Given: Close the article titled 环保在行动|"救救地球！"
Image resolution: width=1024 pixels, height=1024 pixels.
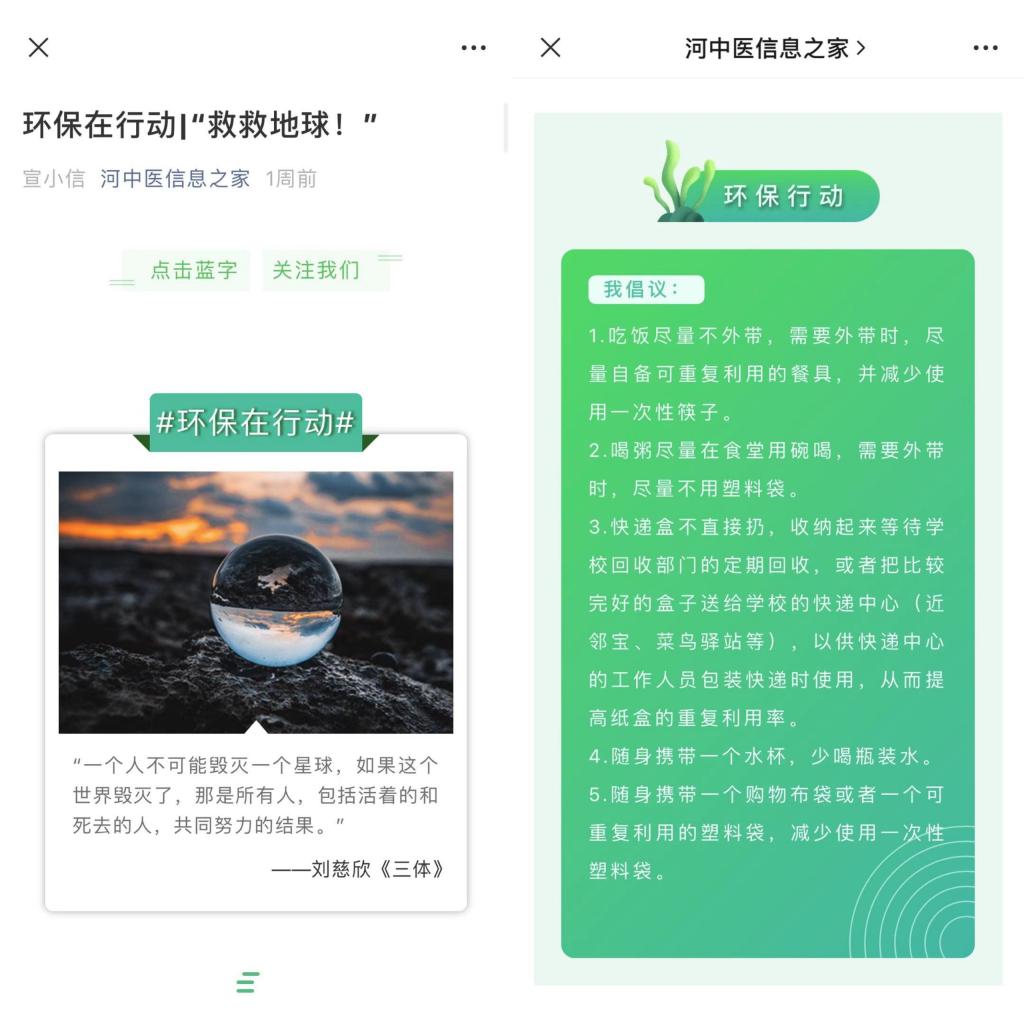Looking at the screenshot, I should pyautogui.click(x=38, y=47).
